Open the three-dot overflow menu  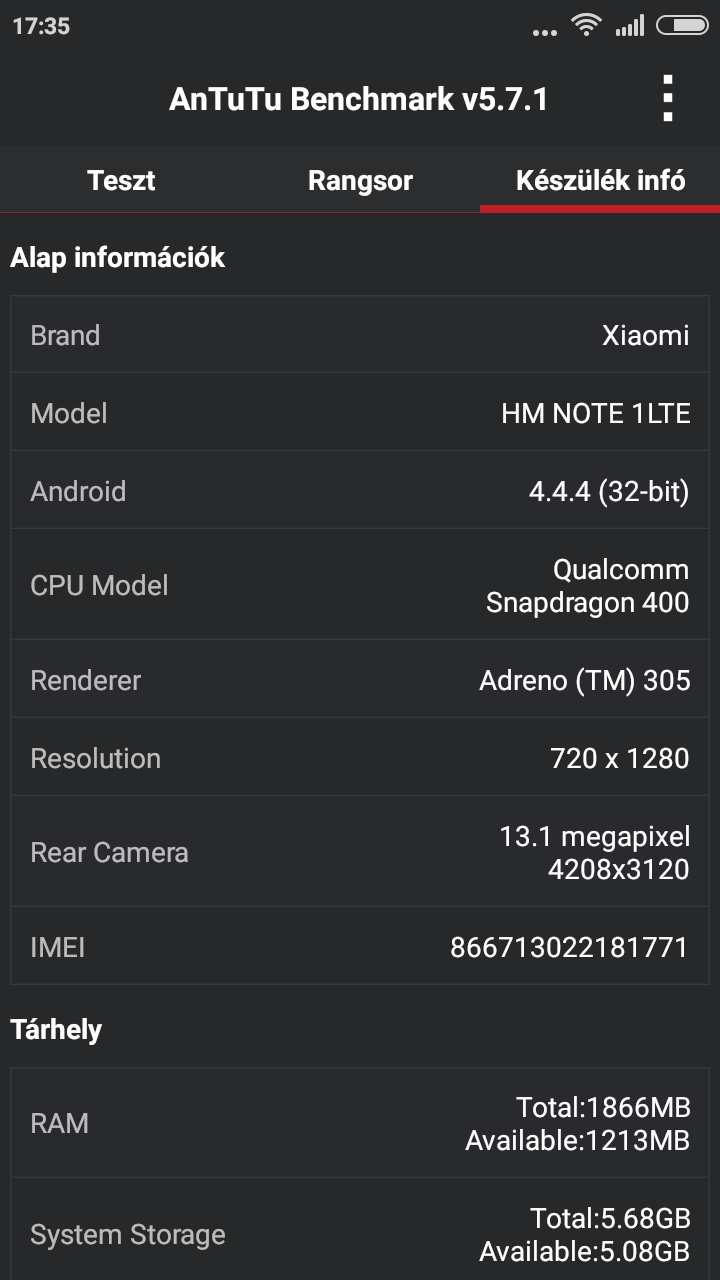point(668,98)
